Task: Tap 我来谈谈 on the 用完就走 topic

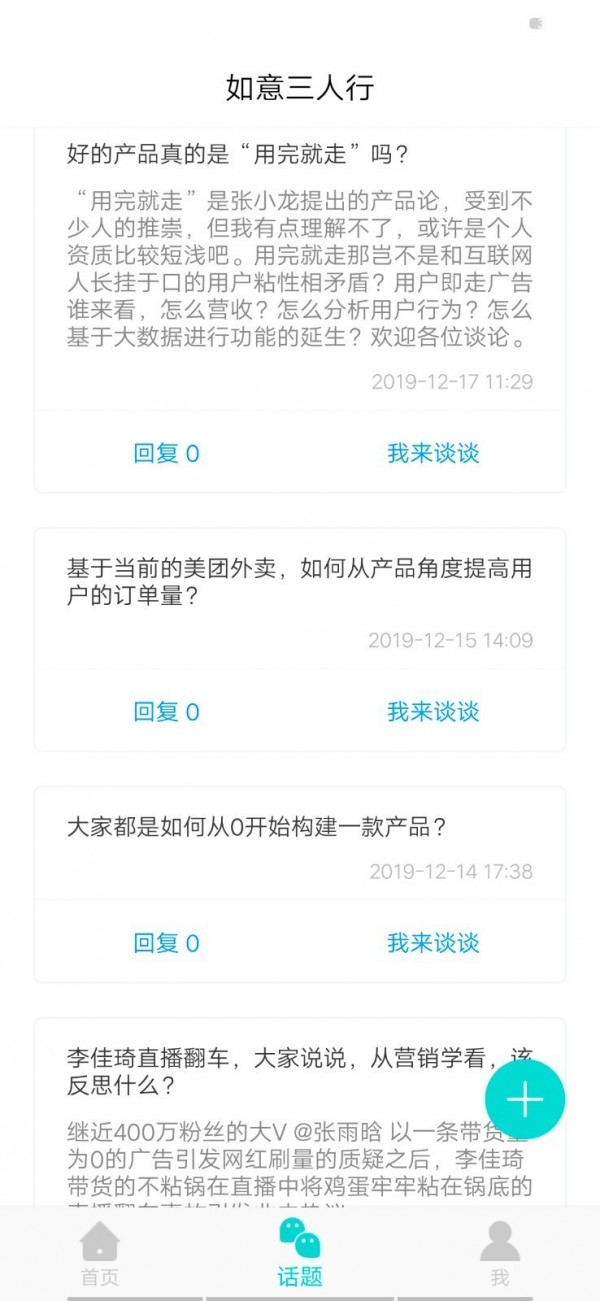Action: [x=433, y=453]
